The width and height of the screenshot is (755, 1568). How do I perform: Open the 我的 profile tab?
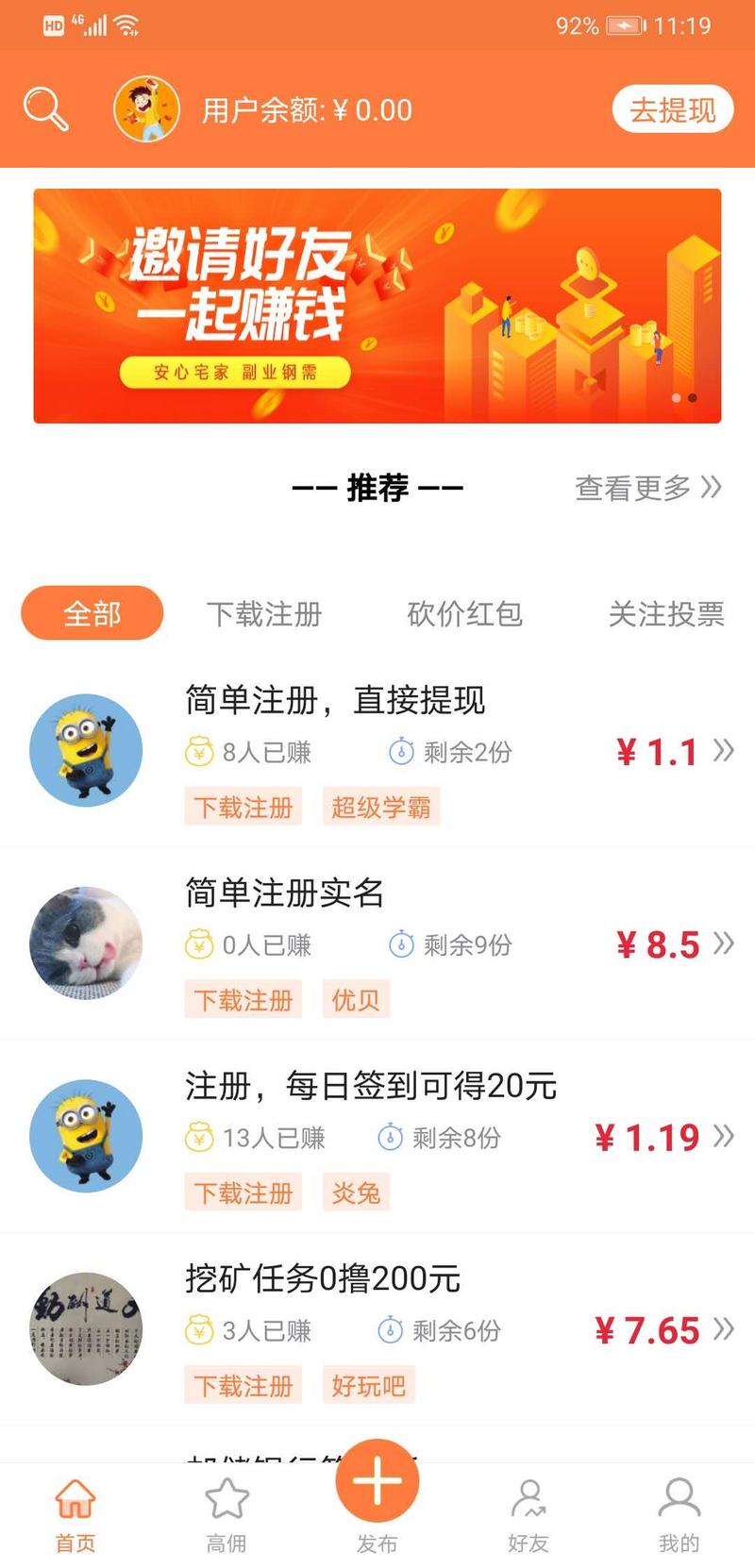tap(679, 1516)
